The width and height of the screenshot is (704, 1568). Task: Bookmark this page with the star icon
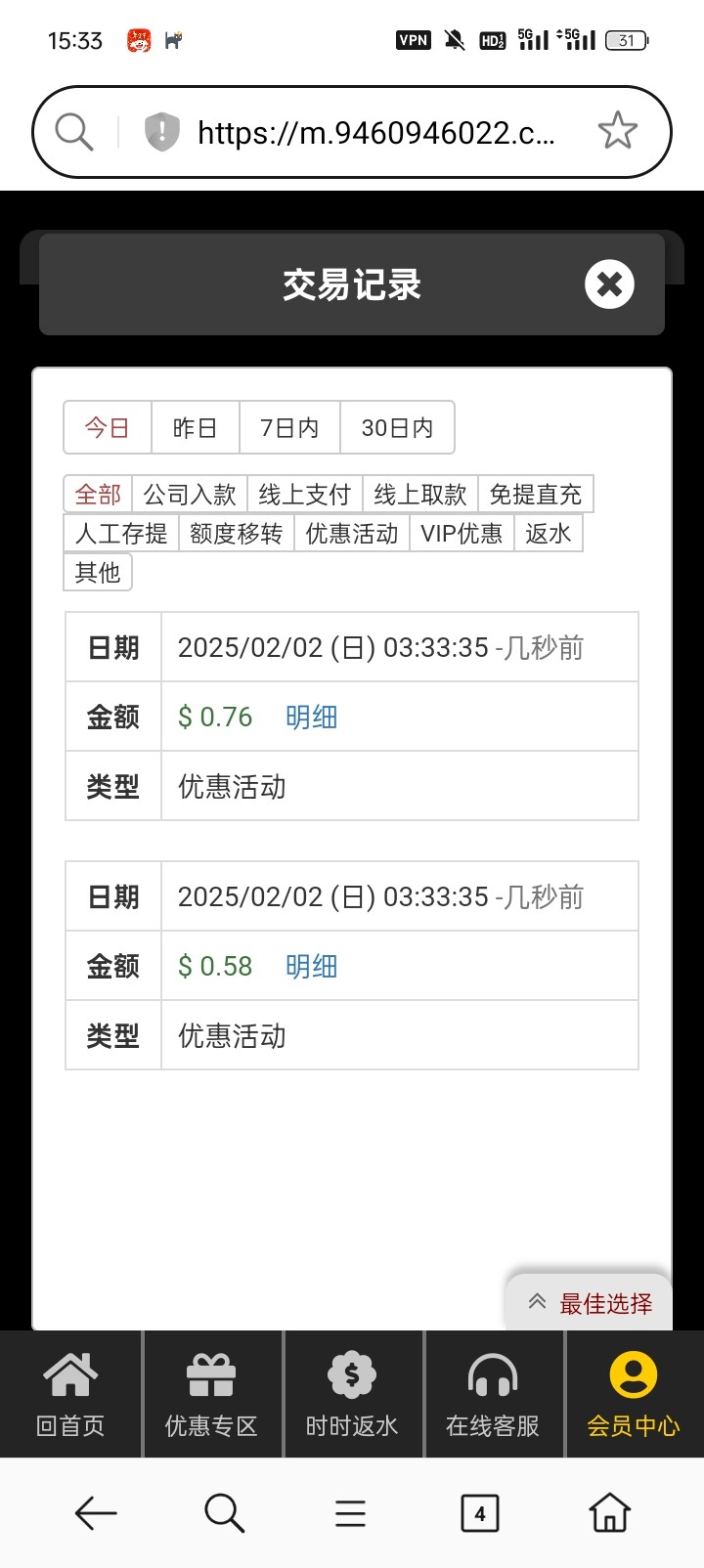618,131
